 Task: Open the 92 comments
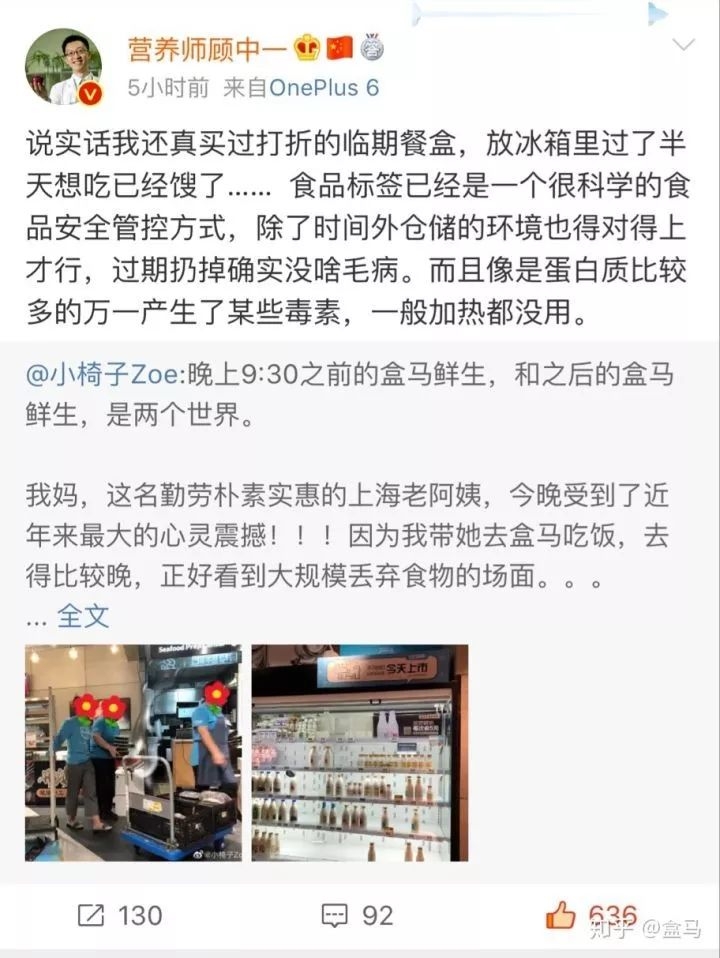357,915
